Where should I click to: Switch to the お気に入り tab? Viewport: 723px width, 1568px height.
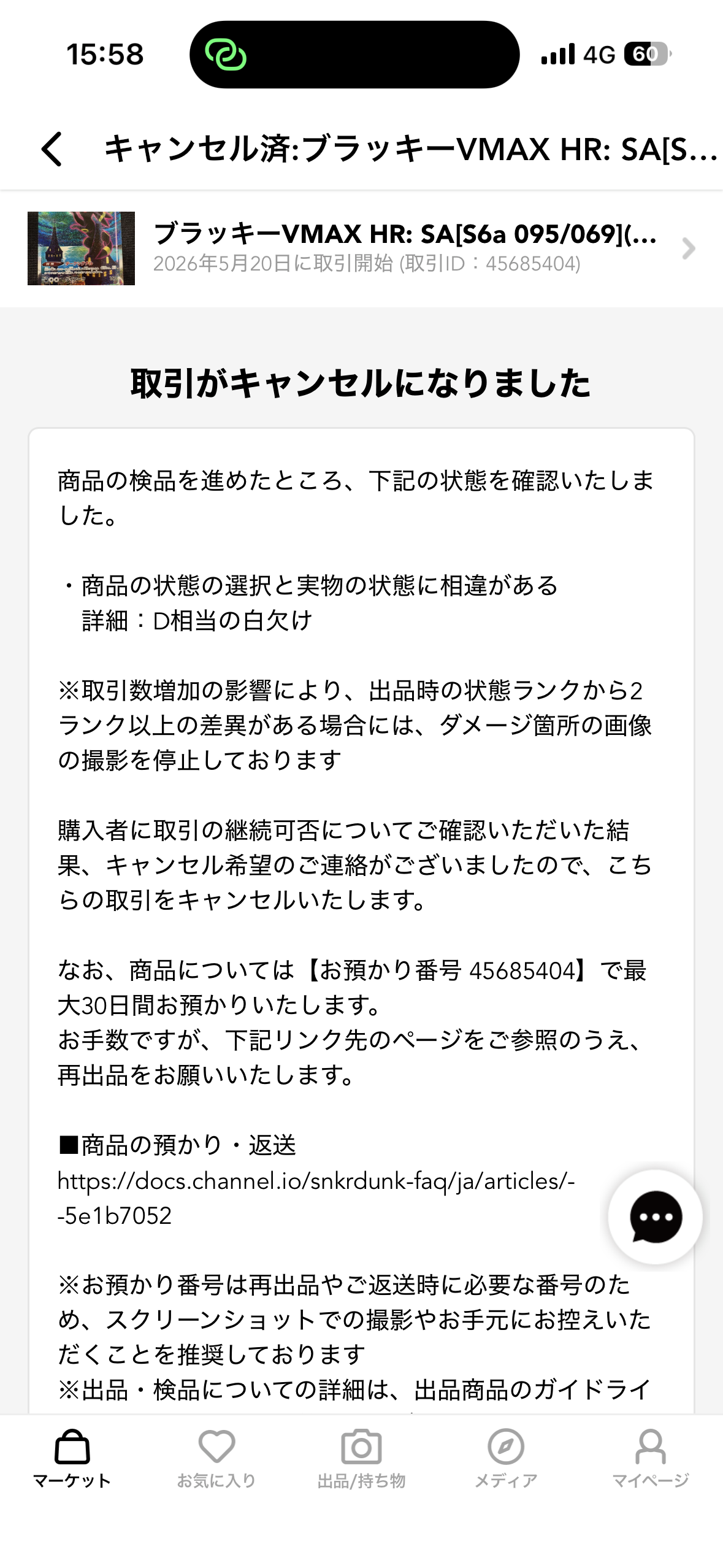click(x=216, y=1459)
